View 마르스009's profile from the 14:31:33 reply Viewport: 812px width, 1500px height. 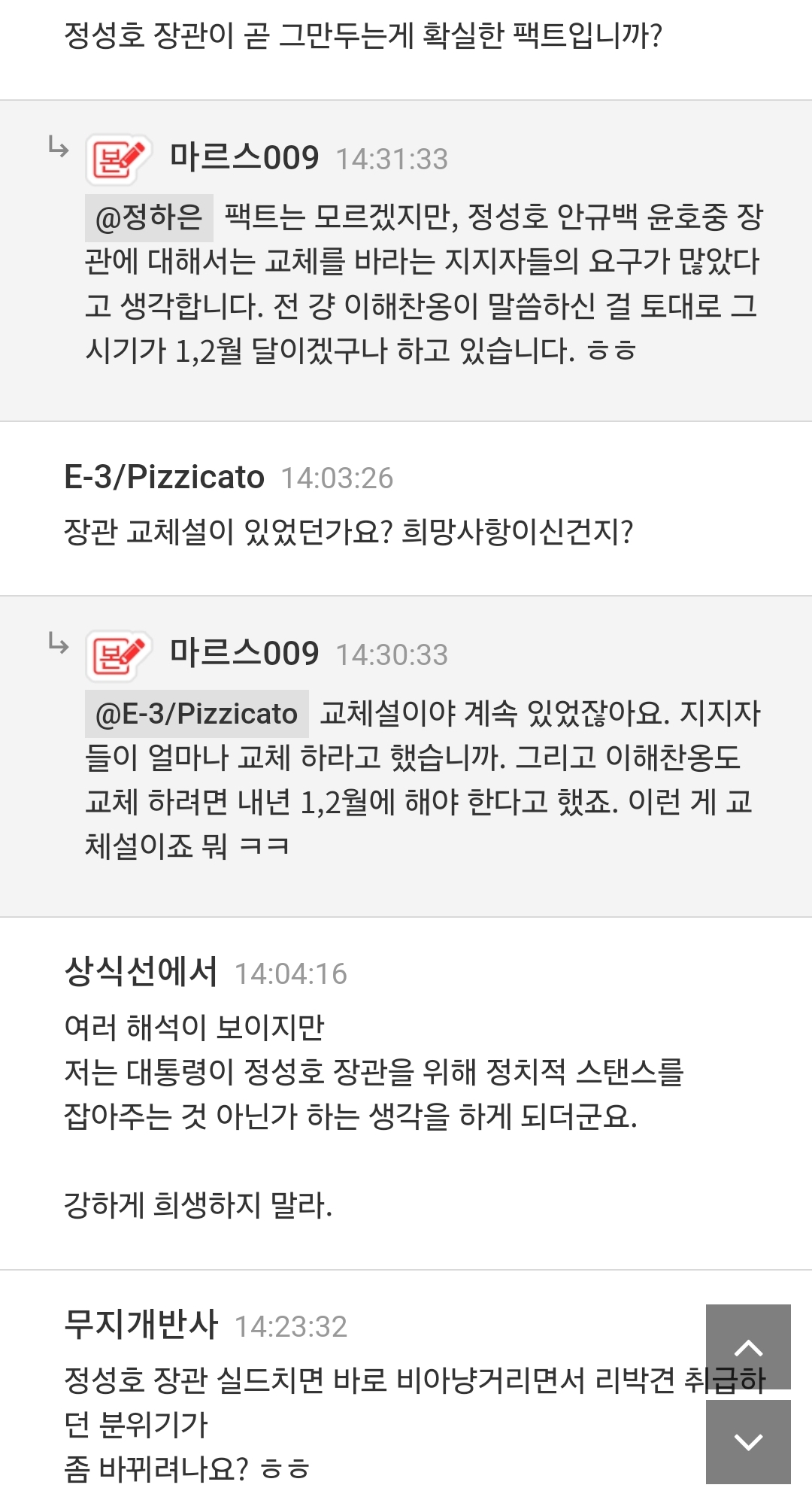[x=244, y=158]
